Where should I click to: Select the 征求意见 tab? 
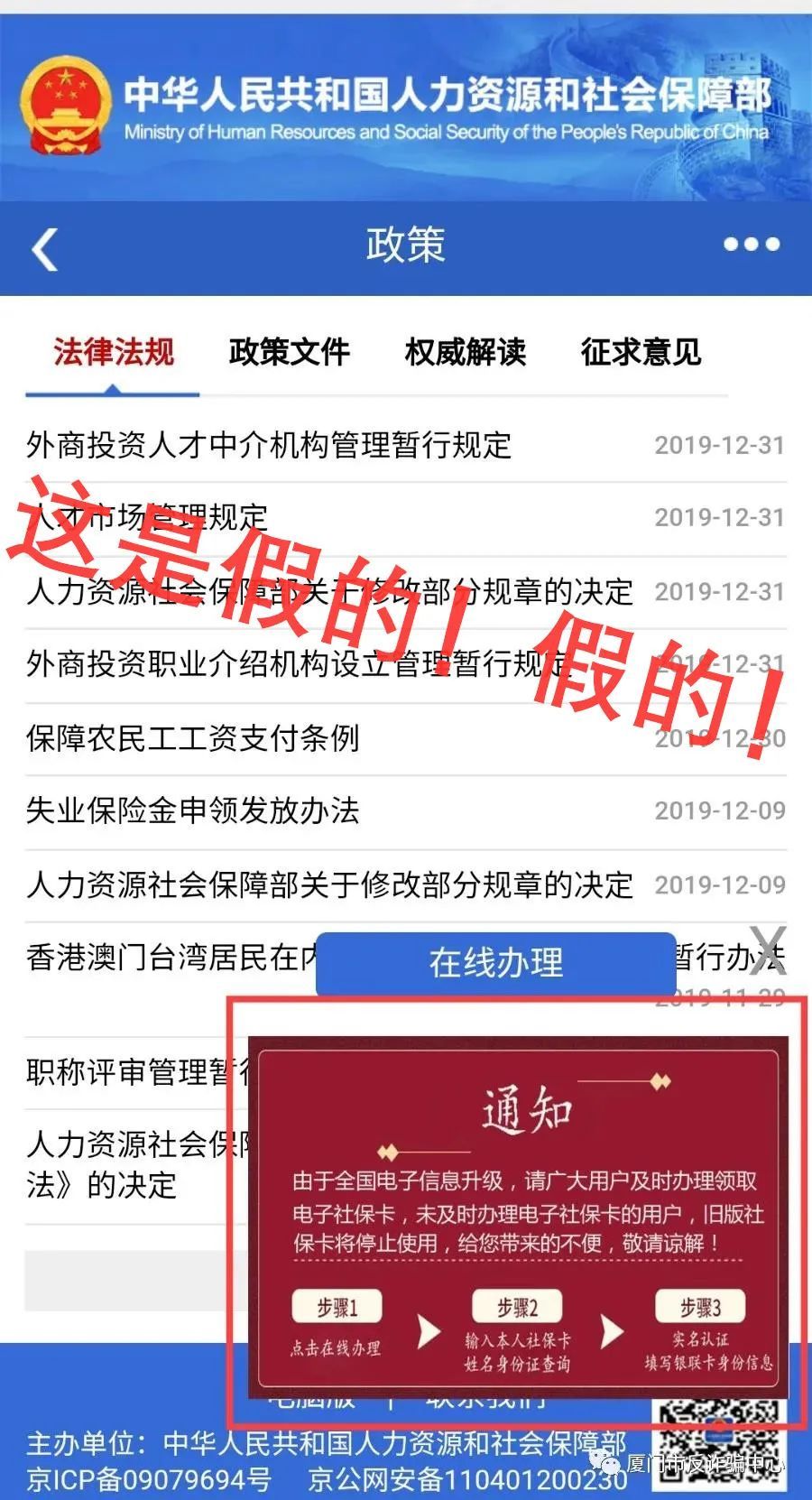pyautogui.click(x=641, y=352)
